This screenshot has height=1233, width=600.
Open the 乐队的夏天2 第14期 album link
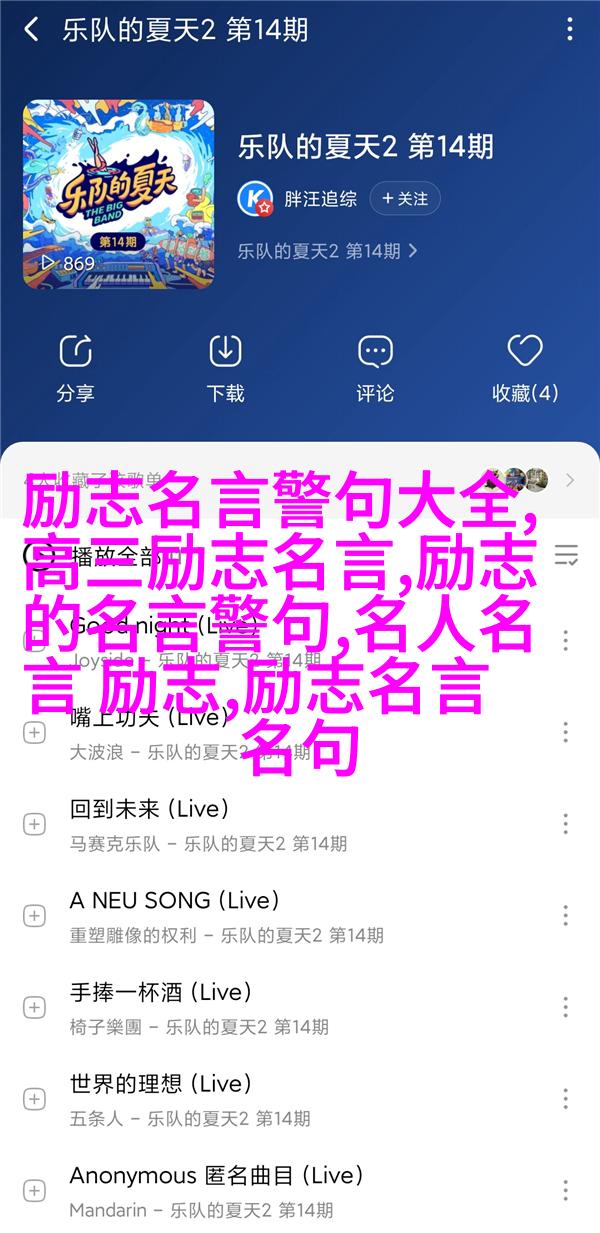[x=327, y=251]
